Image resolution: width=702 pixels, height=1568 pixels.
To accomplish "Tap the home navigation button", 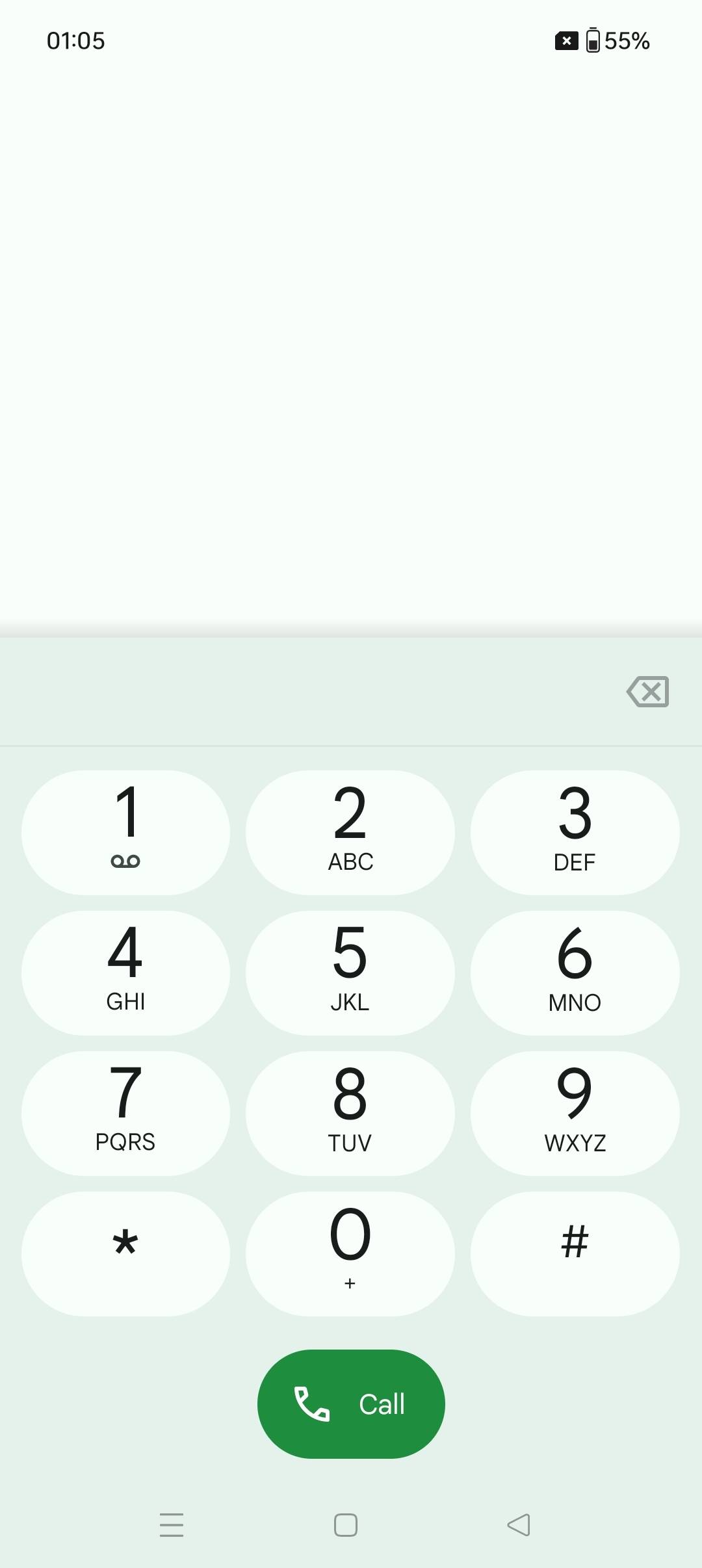I will point(346,1524).
